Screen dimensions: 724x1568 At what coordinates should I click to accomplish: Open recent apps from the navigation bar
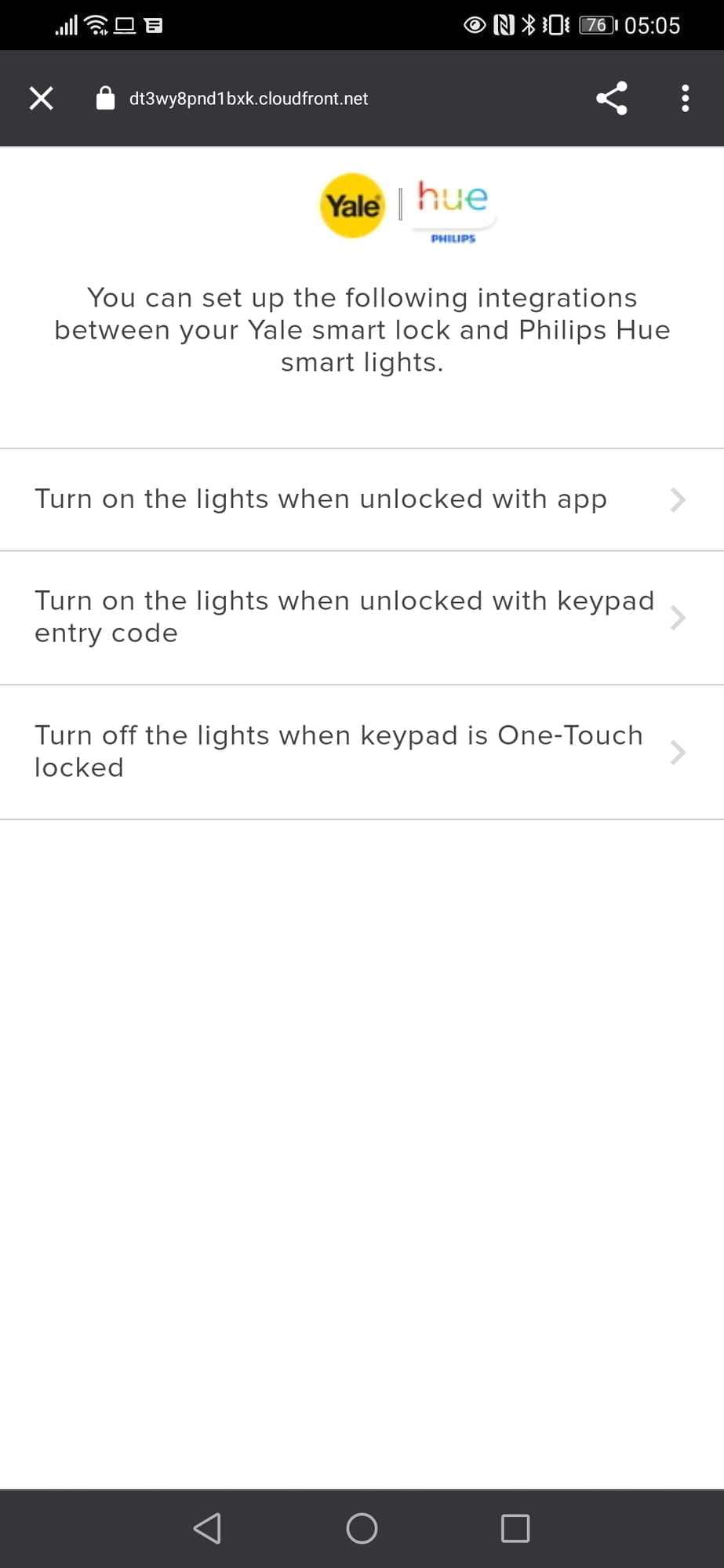pos(515,1528)
